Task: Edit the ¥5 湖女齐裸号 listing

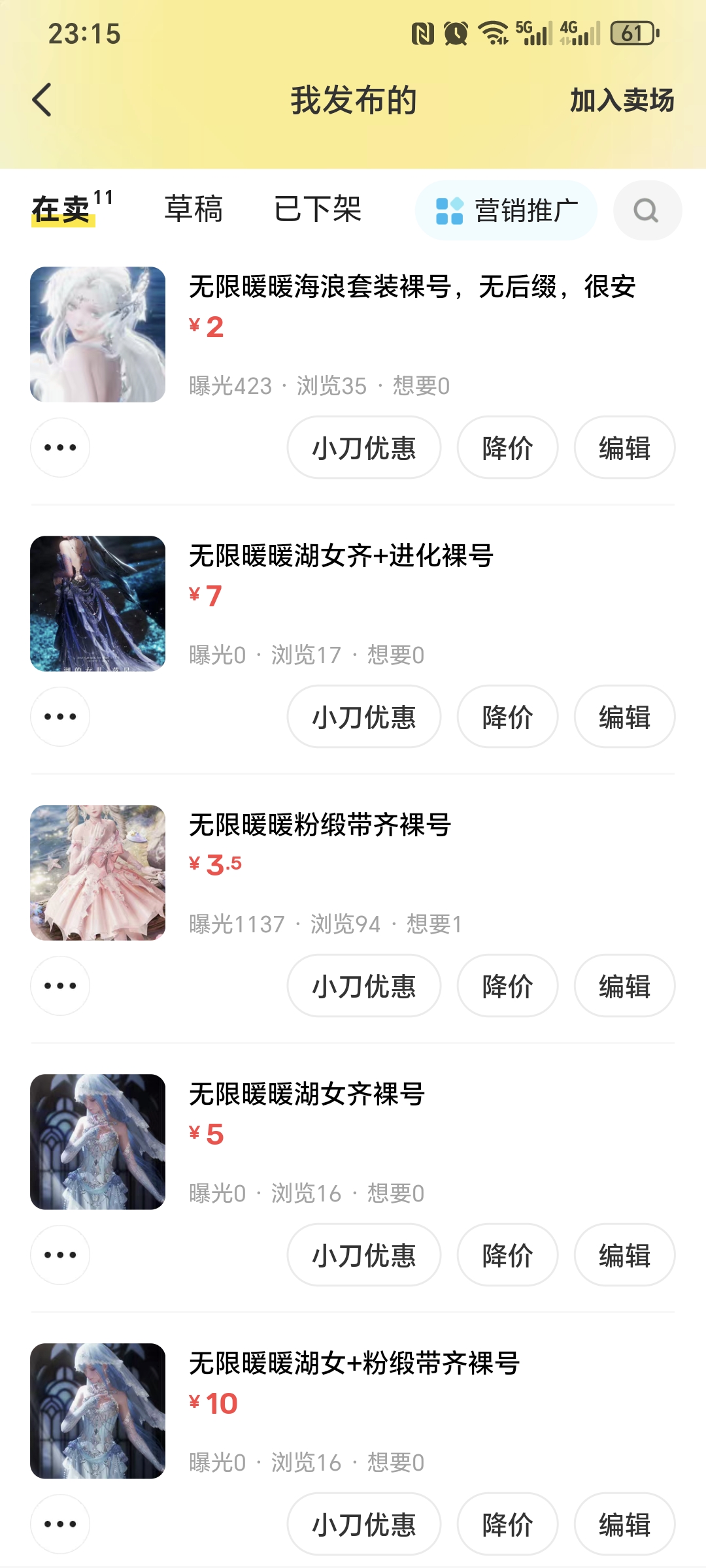Action: 624,1255
